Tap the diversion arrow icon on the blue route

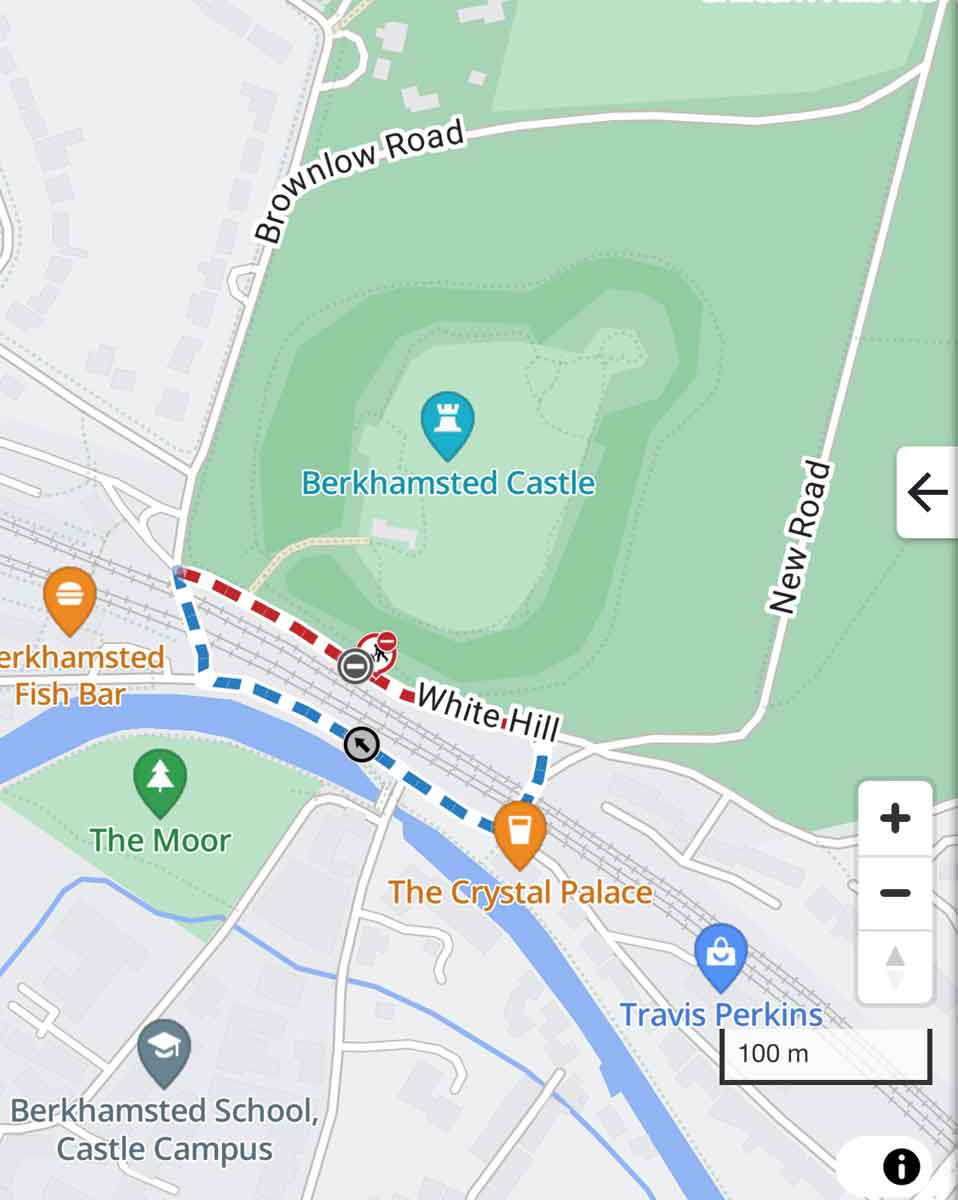click(x=361, y=744)
